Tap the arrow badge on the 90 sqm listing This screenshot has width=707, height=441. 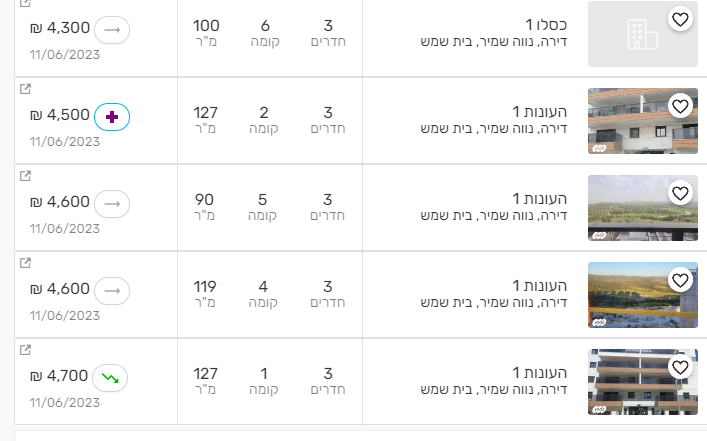[112, 204]
